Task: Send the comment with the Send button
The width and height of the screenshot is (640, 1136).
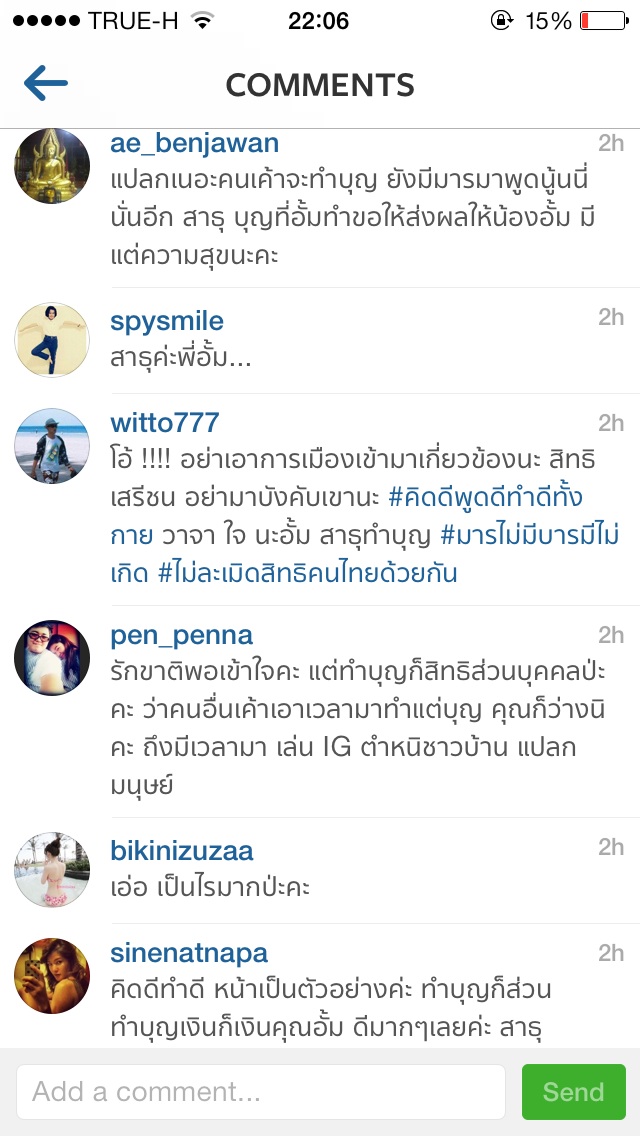Action: tap(573, 1092)
